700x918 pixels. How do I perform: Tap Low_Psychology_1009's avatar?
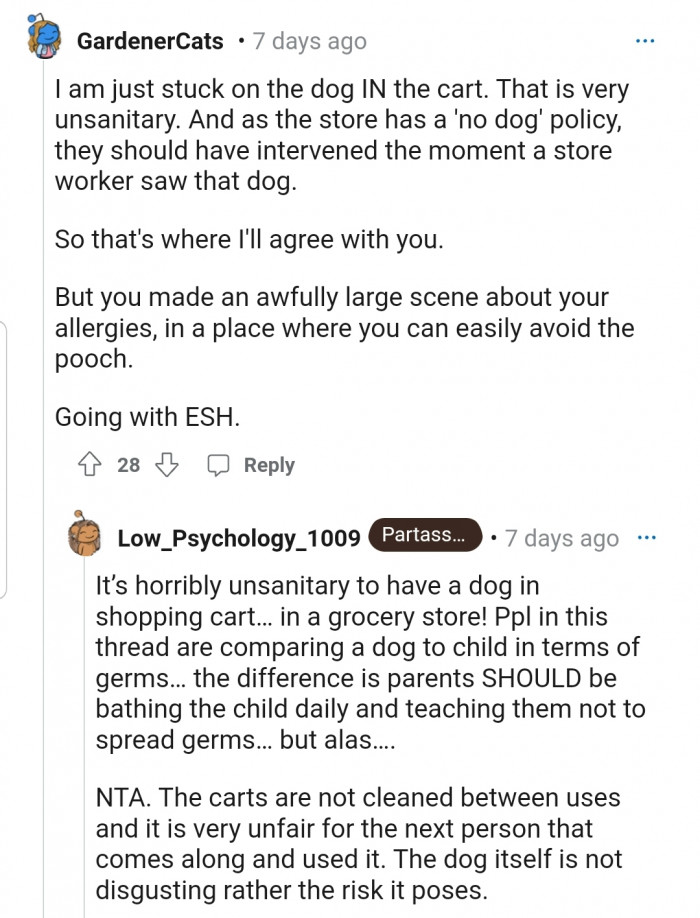(x=85, y=537)
